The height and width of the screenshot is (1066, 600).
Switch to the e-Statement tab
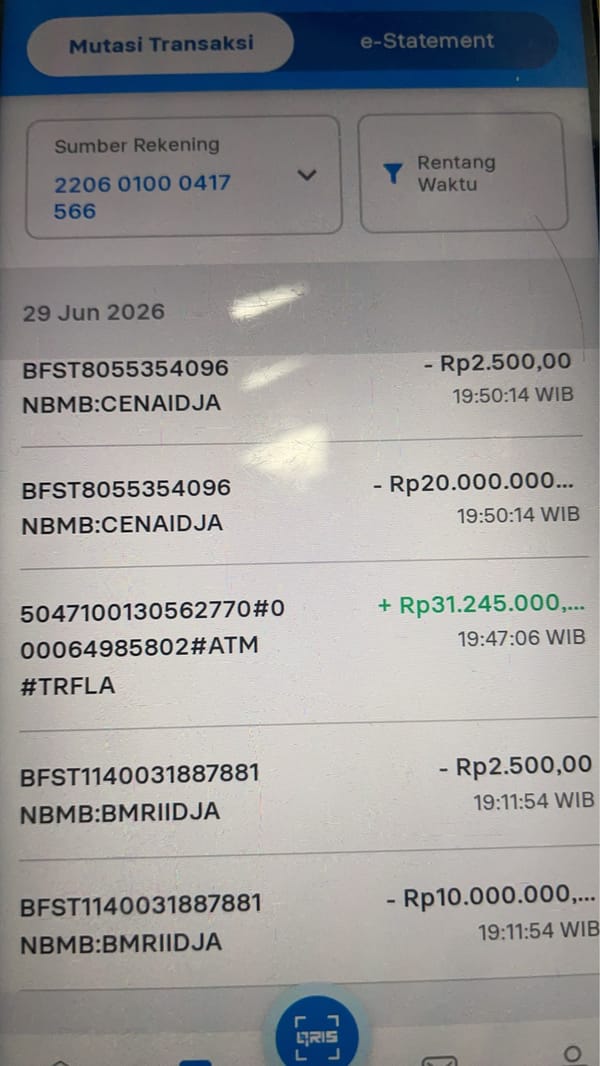(427, 41)
